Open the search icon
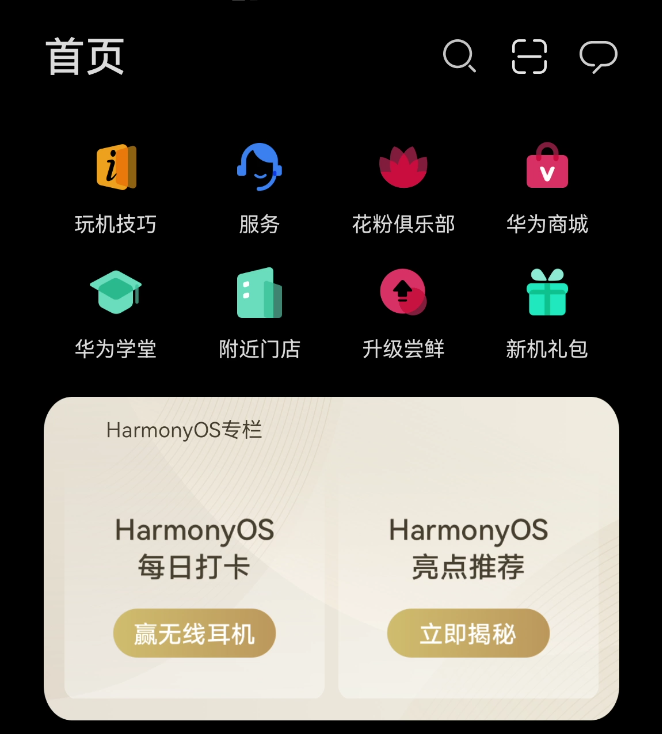 coord(459,56)
